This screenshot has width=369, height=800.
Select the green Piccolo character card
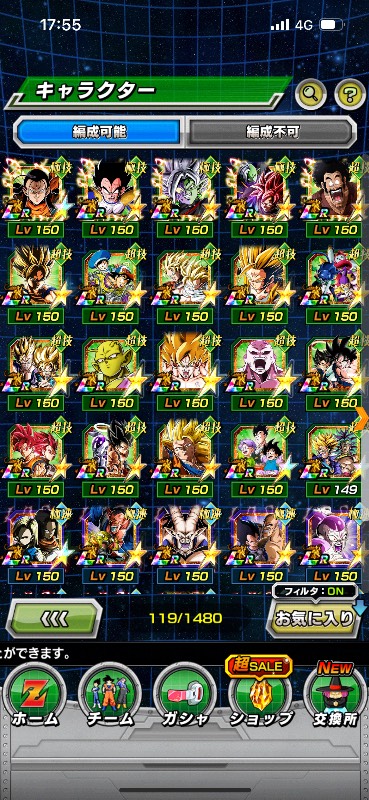(x=110, y=370)
